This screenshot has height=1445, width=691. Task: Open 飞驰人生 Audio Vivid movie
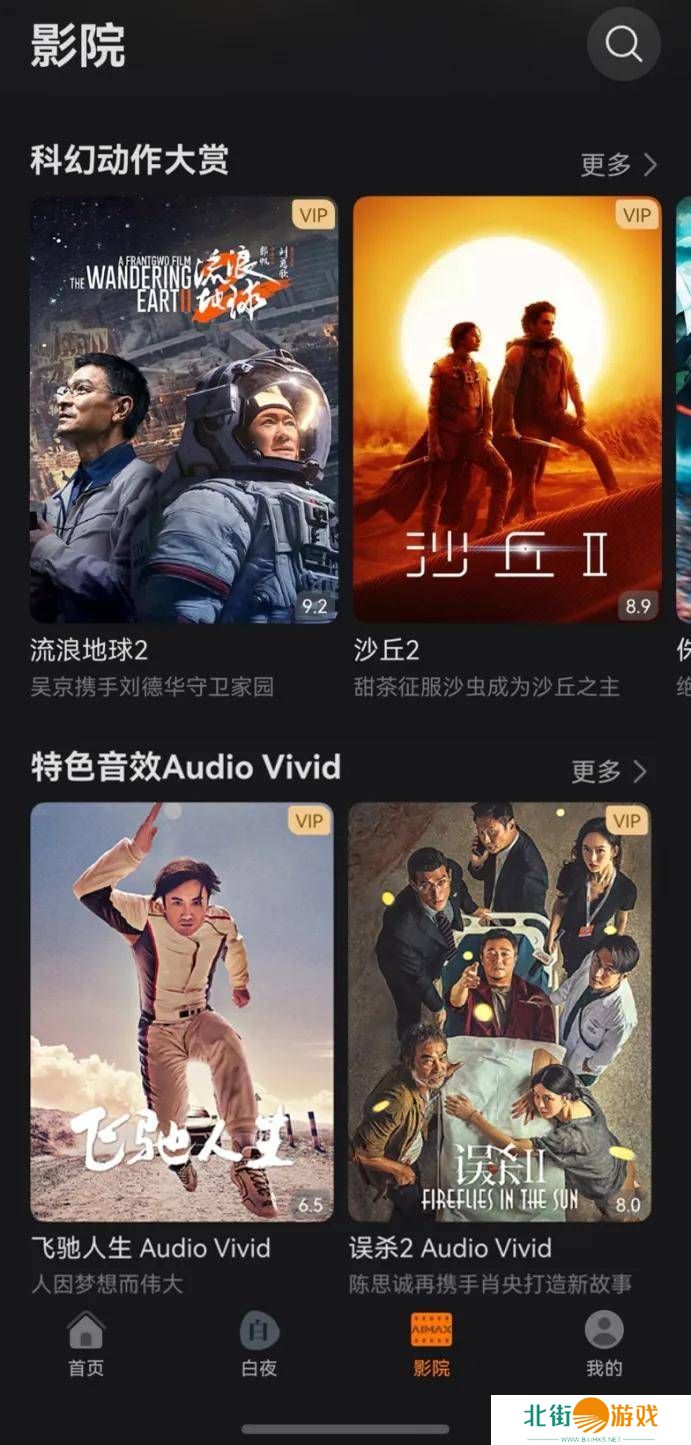182,1012
